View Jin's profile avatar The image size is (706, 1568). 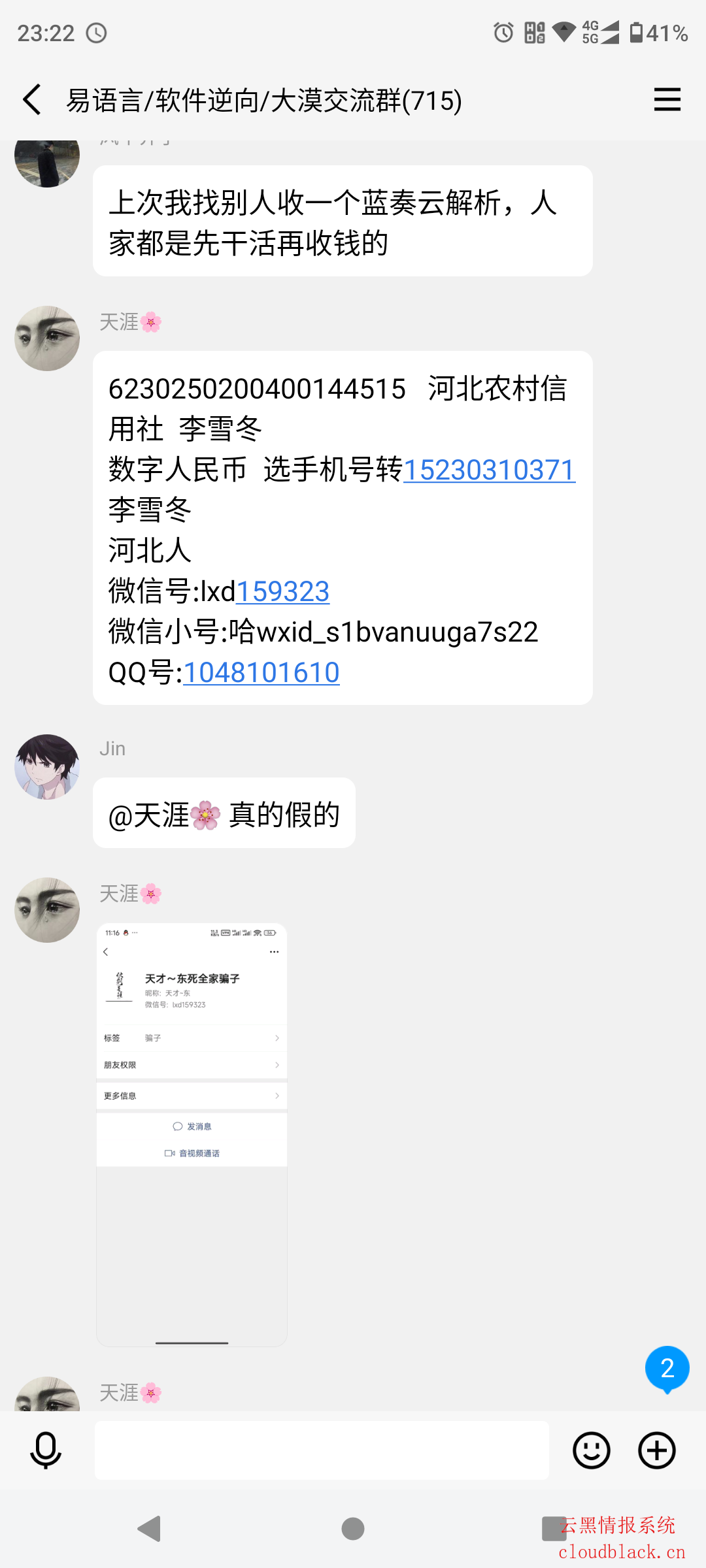coord(47,766)
